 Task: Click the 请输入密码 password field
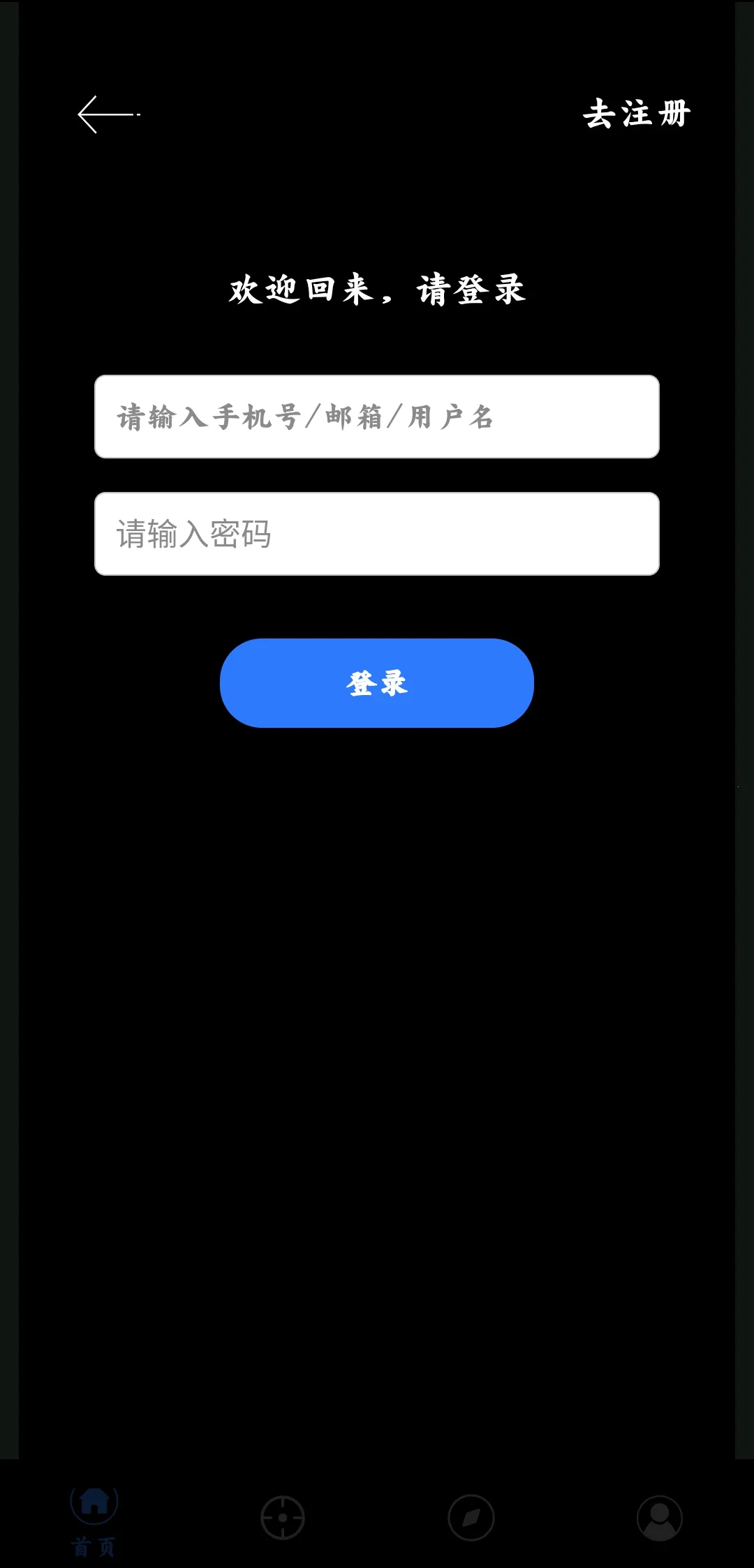(x=376, y=534)
